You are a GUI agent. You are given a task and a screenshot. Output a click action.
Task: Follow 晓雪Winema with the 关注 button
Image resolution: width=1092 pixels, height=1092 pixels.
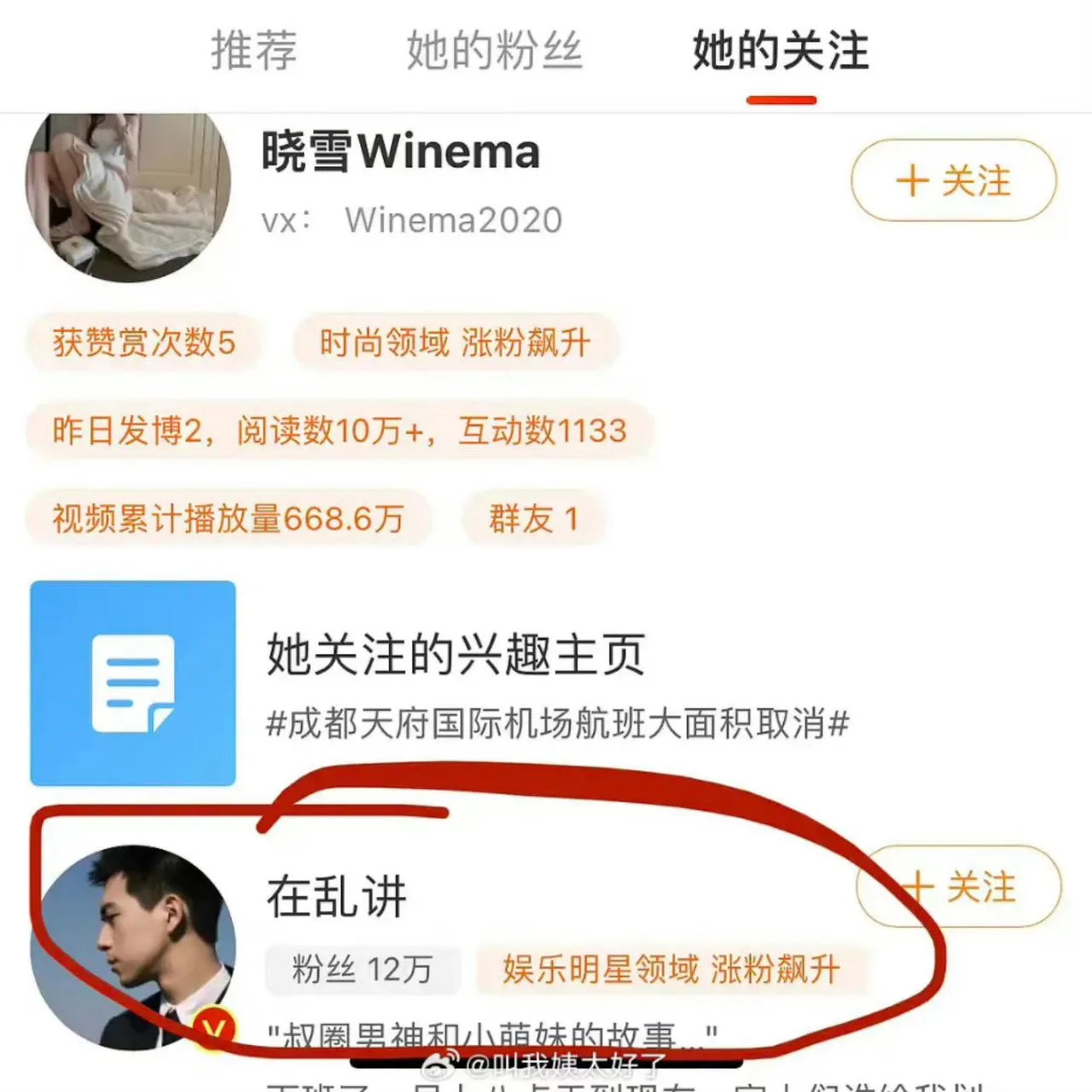tap(953, 181)
